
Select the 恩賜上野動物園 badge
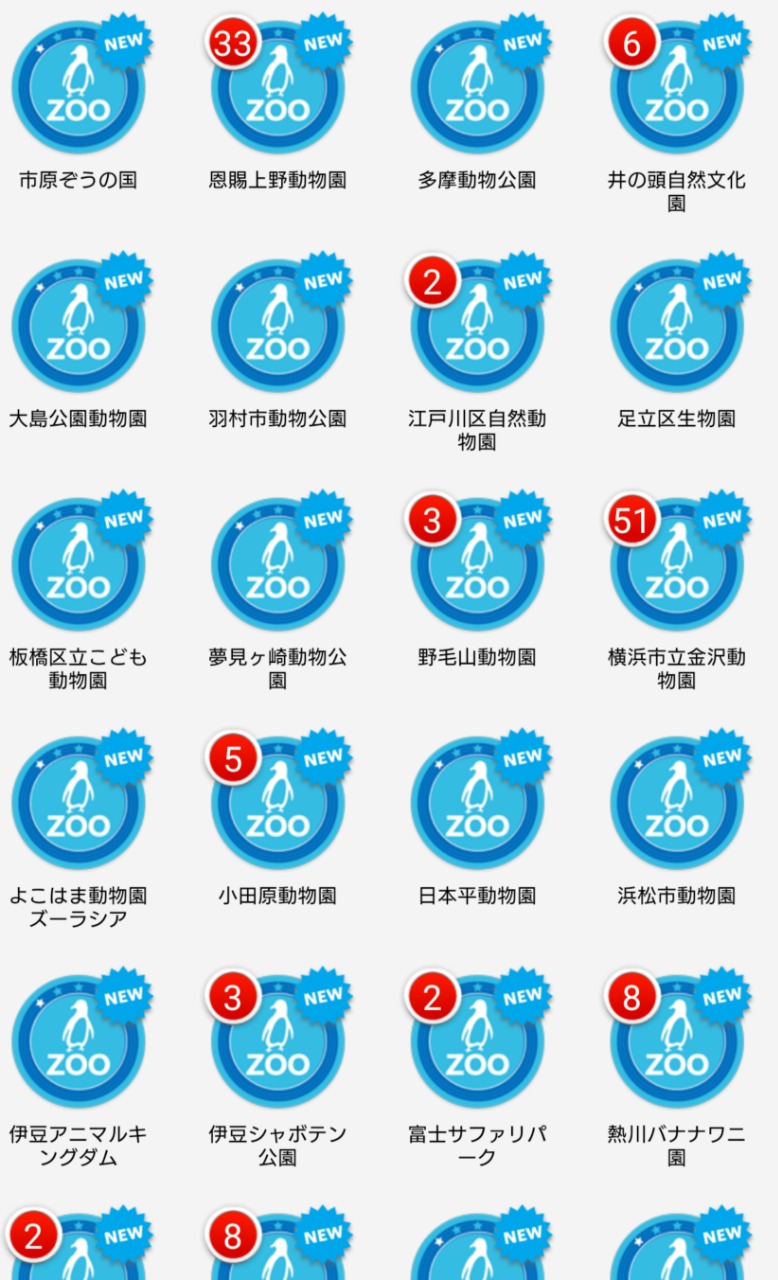pos(278,88)
